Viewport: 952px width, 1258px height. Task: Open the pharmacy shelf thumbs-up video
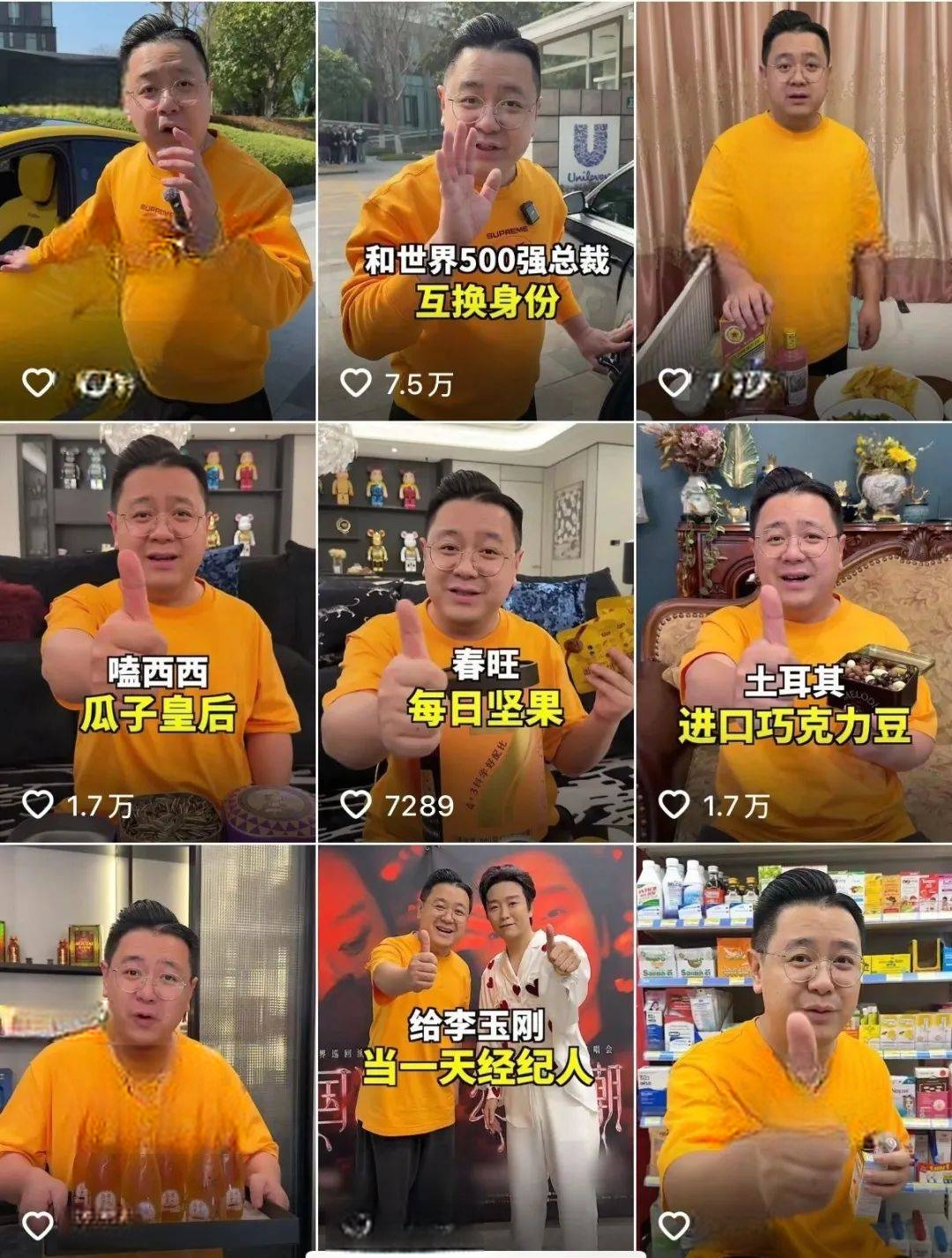point(794,1049)
